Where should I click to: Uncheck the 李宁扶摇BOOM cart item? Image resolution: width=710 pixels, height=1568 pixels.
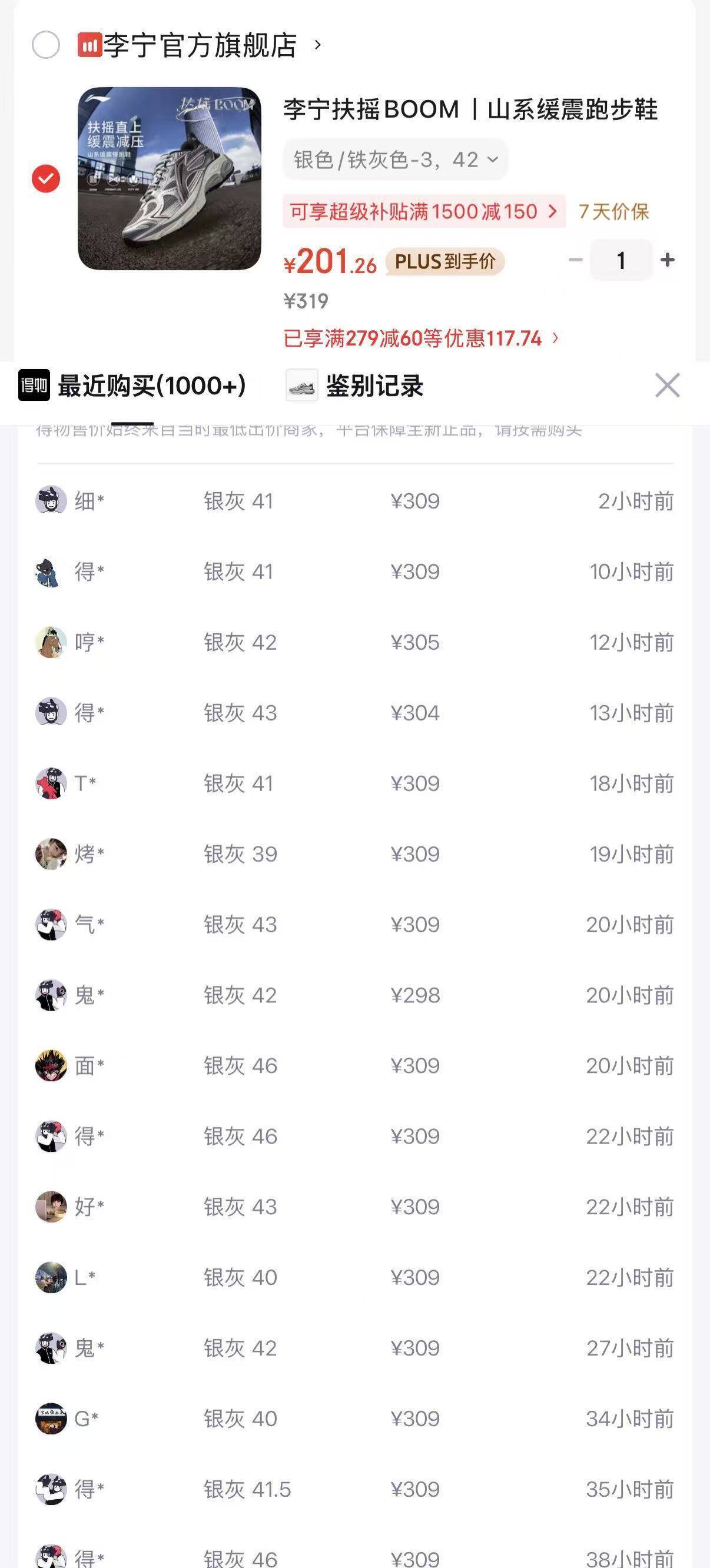point(46,178)
